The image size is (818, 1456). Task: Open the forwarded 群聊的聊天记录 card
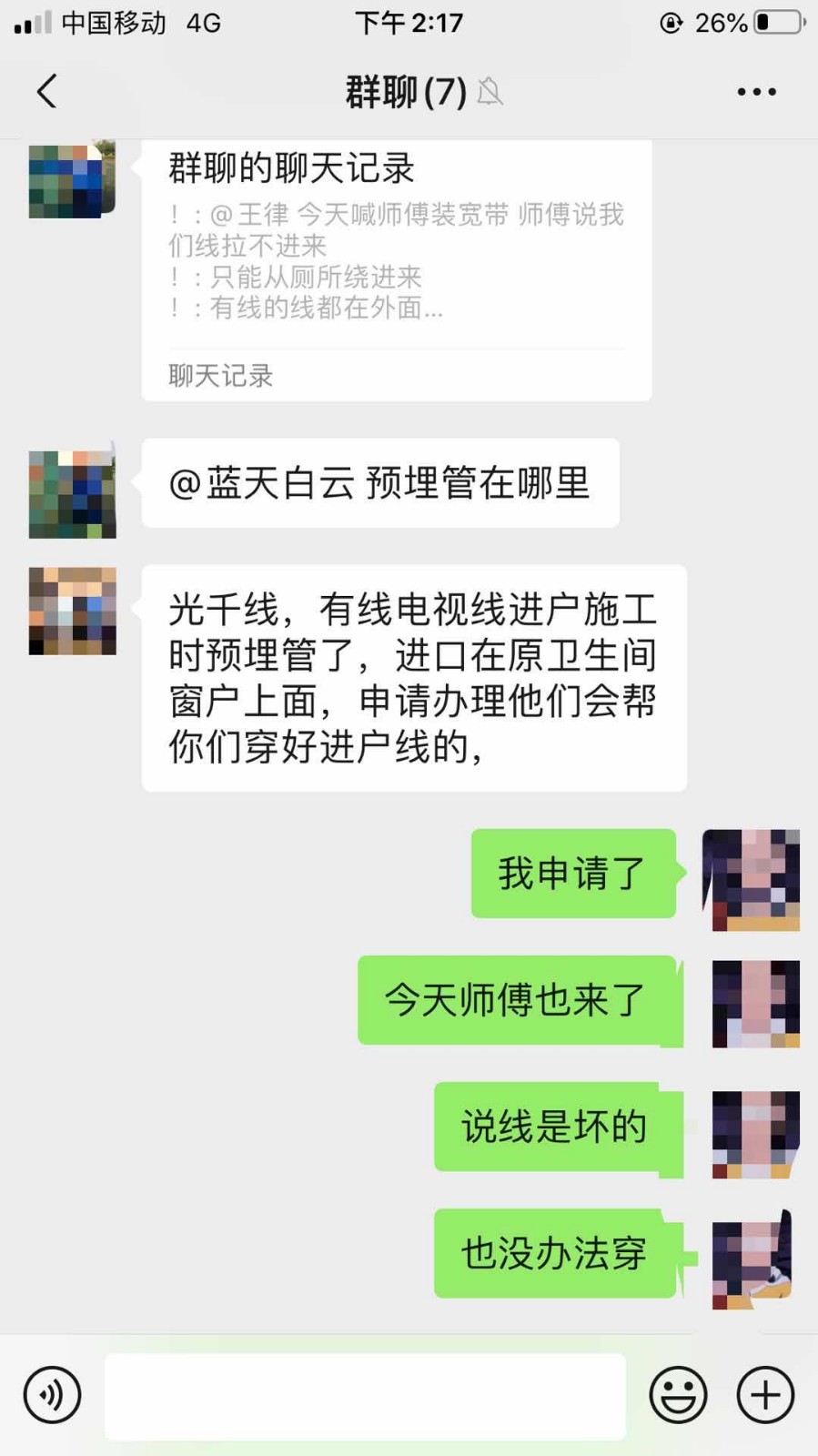pyautogui.click(x=397, y=269)
